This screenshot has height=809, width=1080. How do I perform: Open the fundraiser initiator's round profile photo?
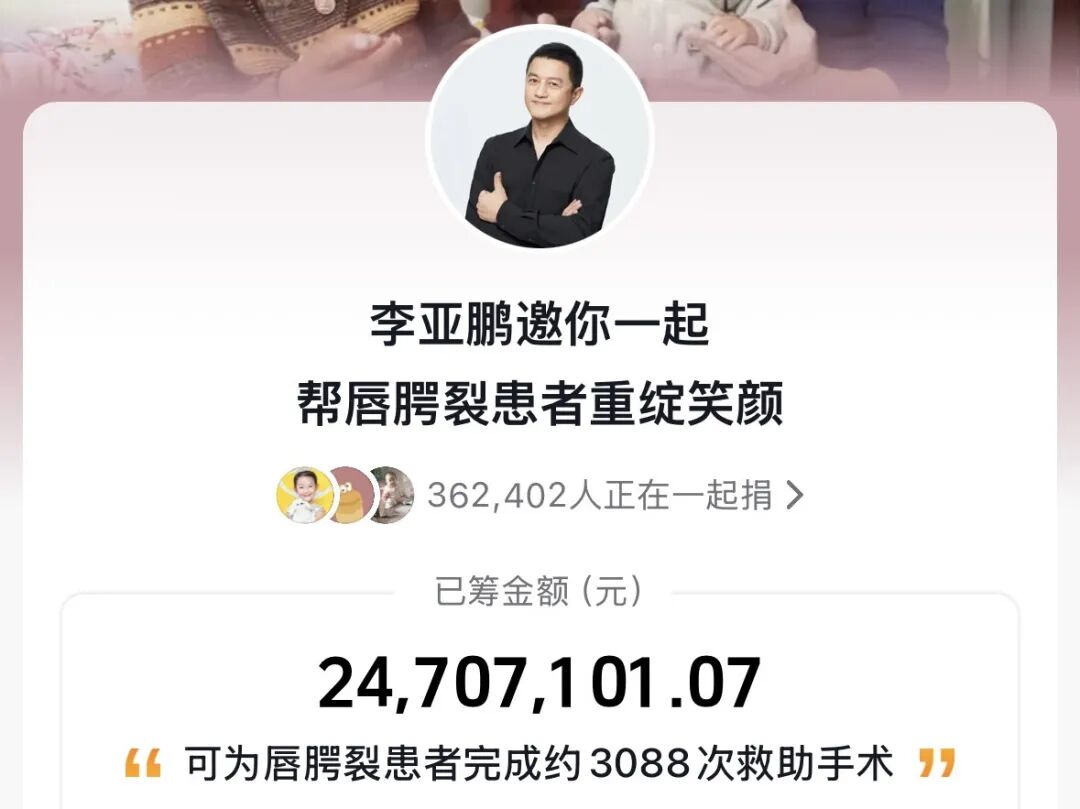click(x=540, y=139)
